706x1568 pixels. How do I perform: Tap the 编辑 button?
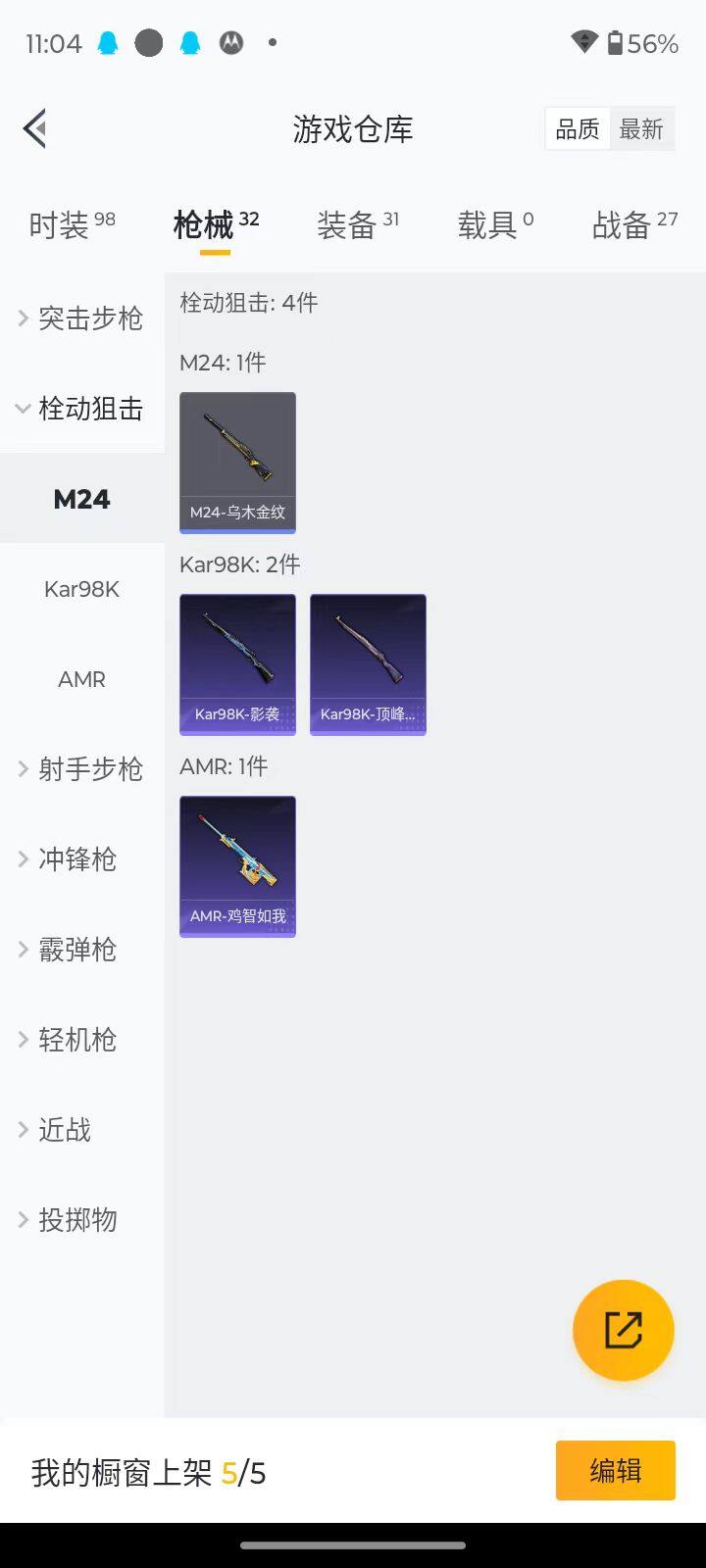coord(615,1470)
